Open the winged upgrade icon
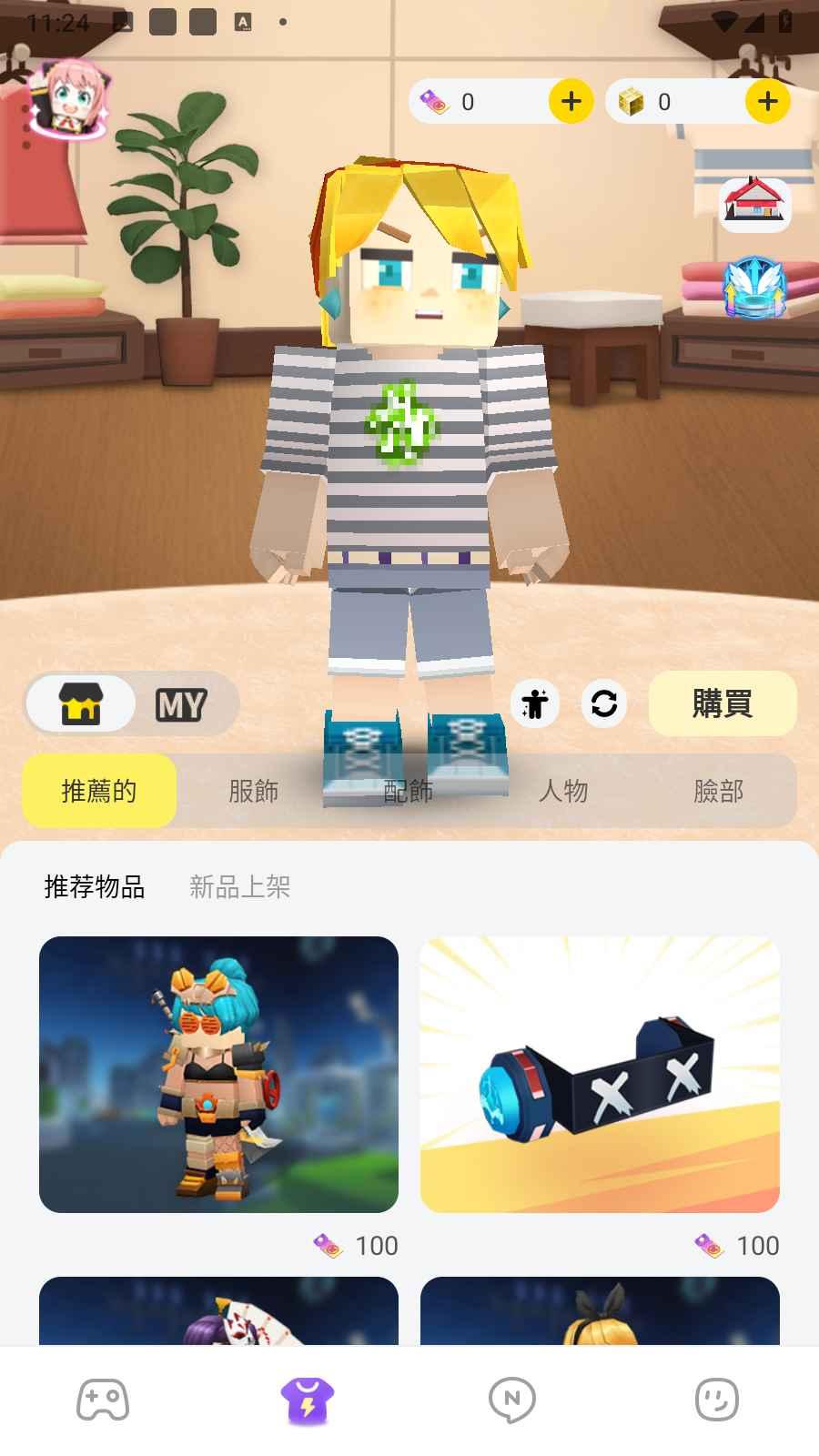Viewport: 819px width, 1456px height. click(x=754, y=288)
